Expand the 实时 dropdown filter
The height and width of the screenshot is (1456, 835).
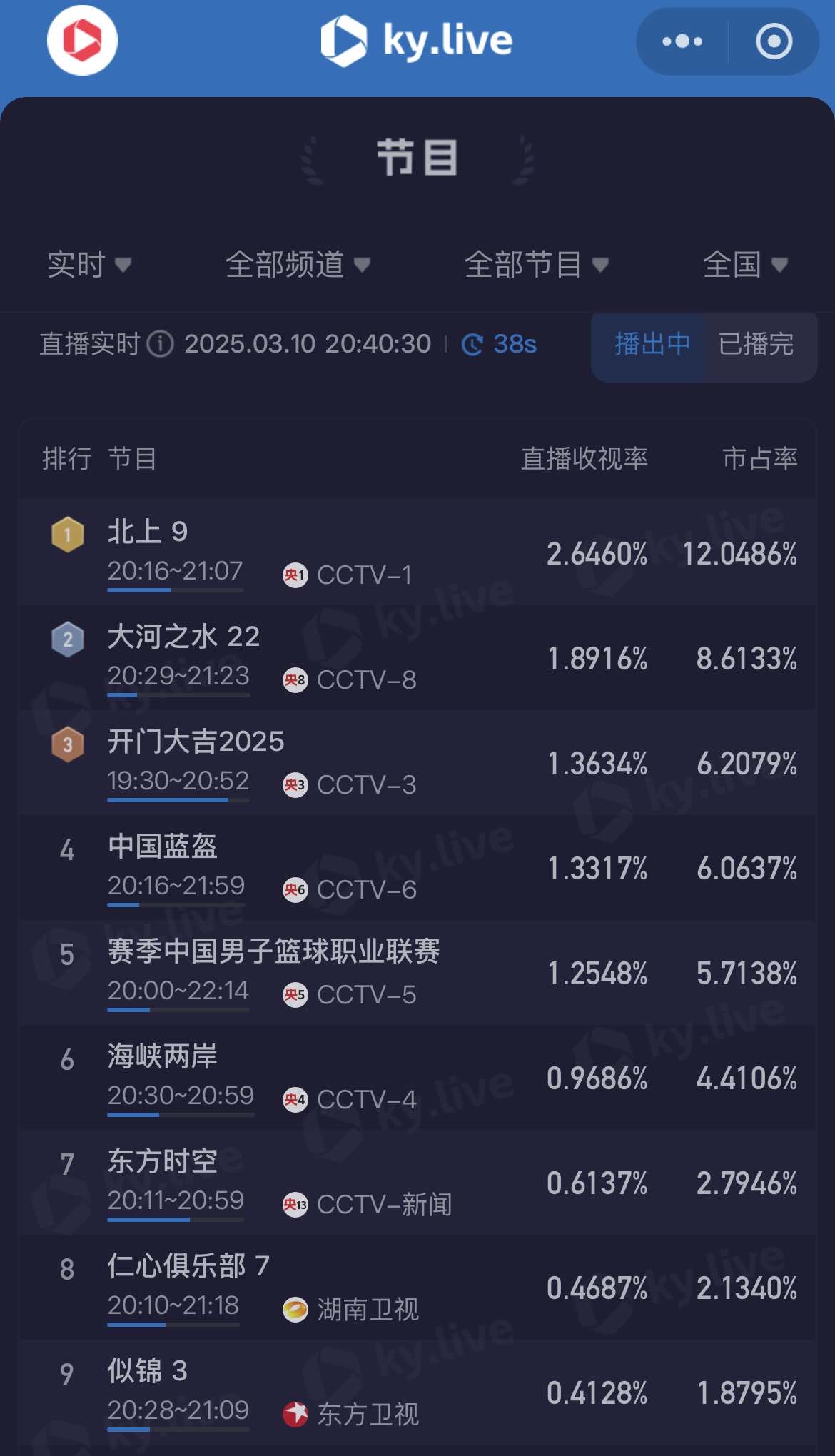[x=89, y=265]
